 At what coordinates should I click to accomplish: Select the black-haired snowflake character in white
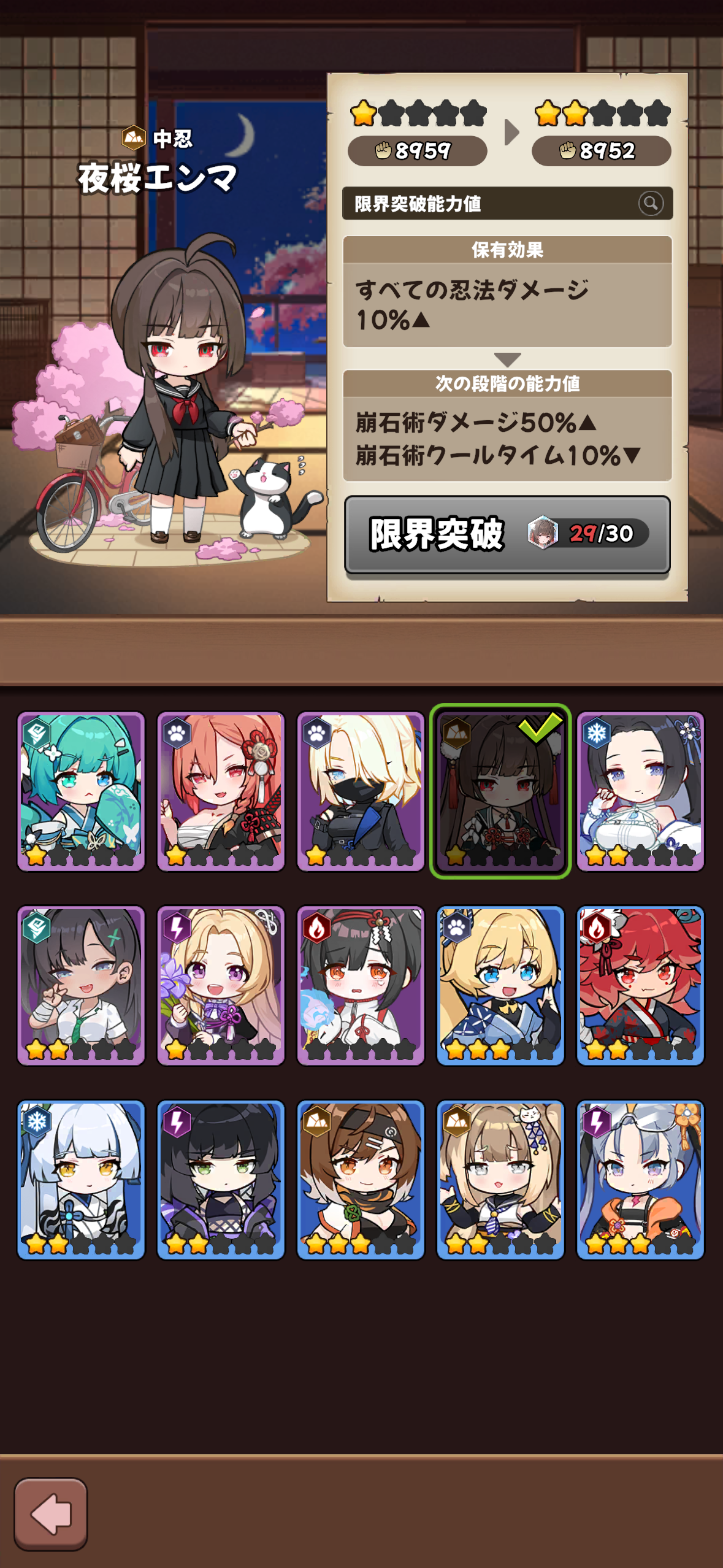[x=640, y=791]
